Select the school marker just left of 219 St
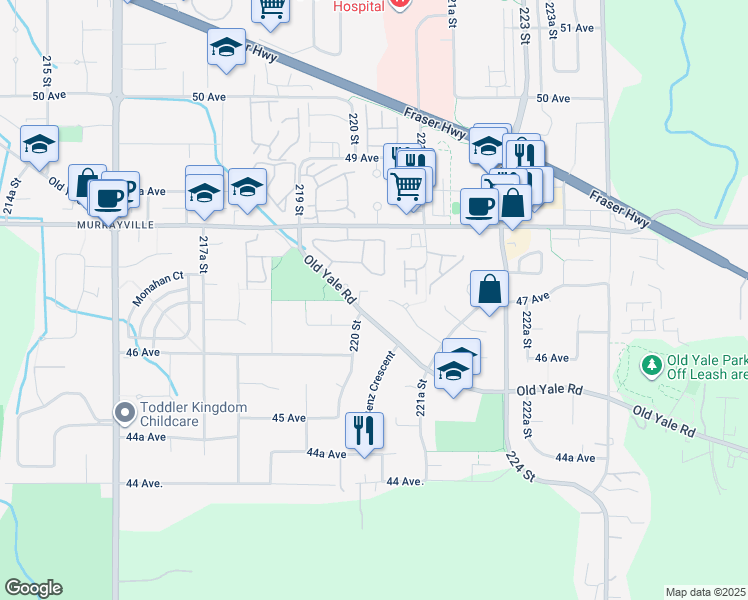748x600 pixels. coord(247,188)
